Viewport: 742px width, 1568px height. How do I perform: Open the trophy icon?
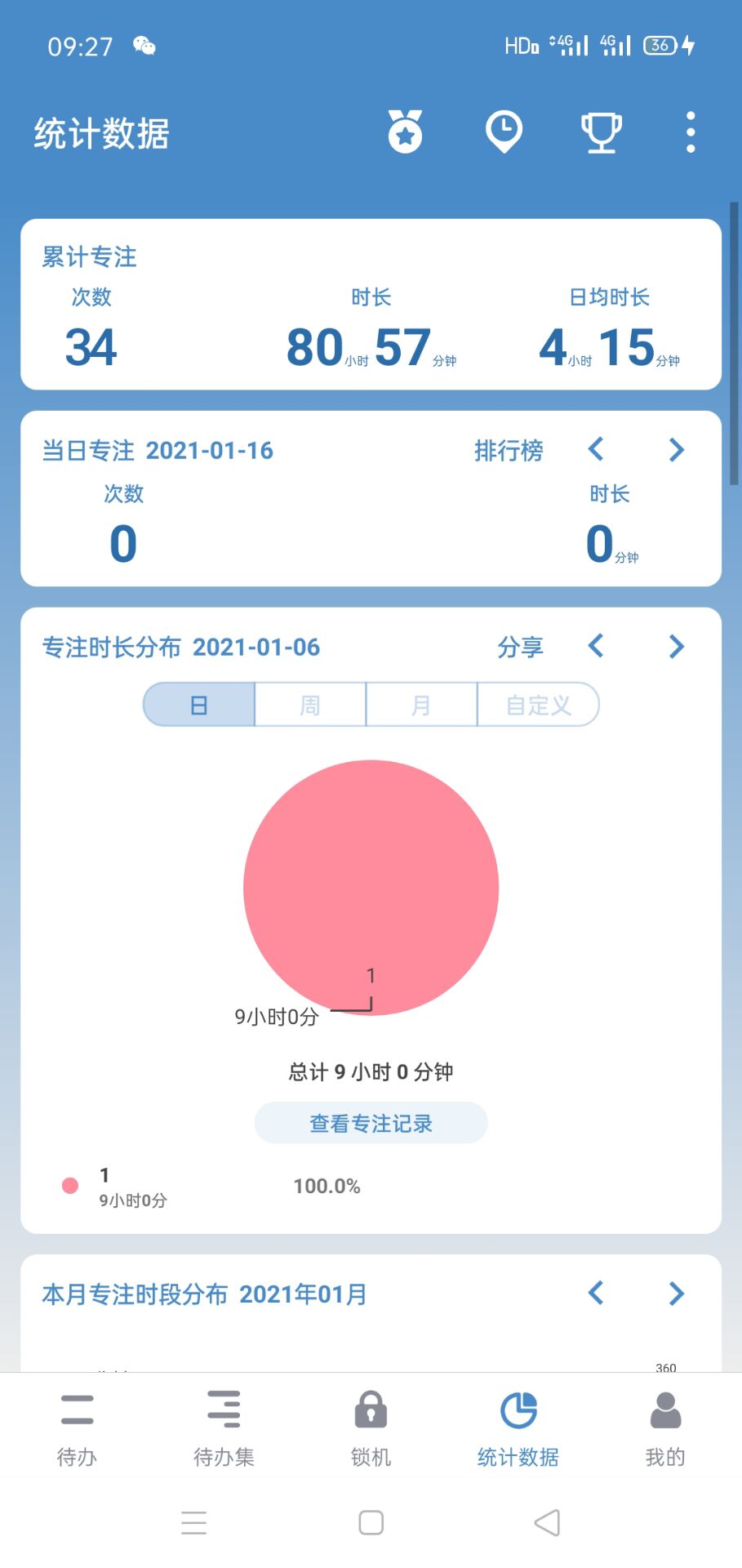point(601,131)
